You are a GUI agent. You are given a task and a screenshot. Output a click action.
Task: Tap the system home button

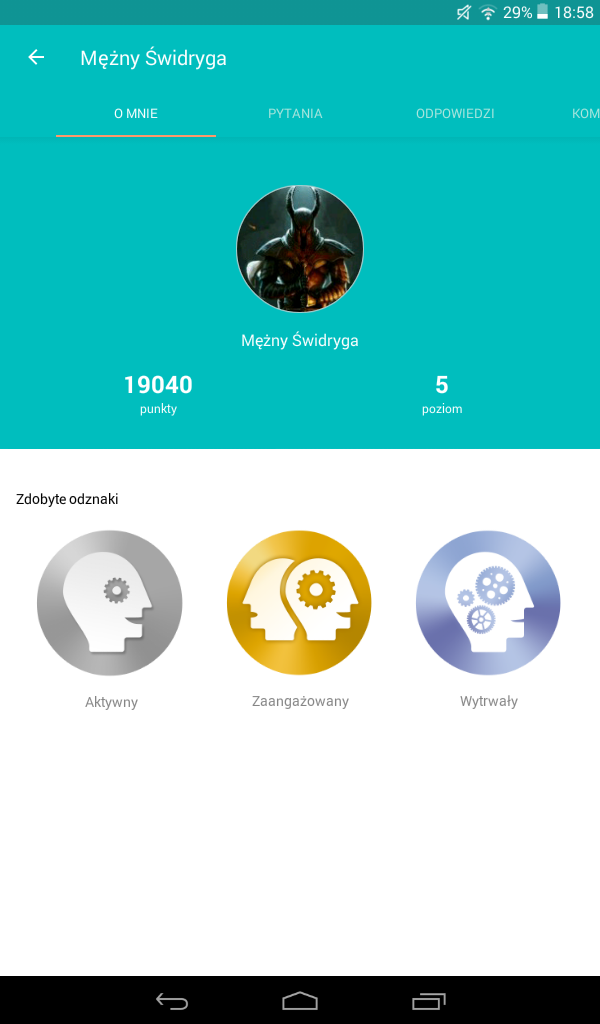pyautogui.click(x=300, y=1000)
